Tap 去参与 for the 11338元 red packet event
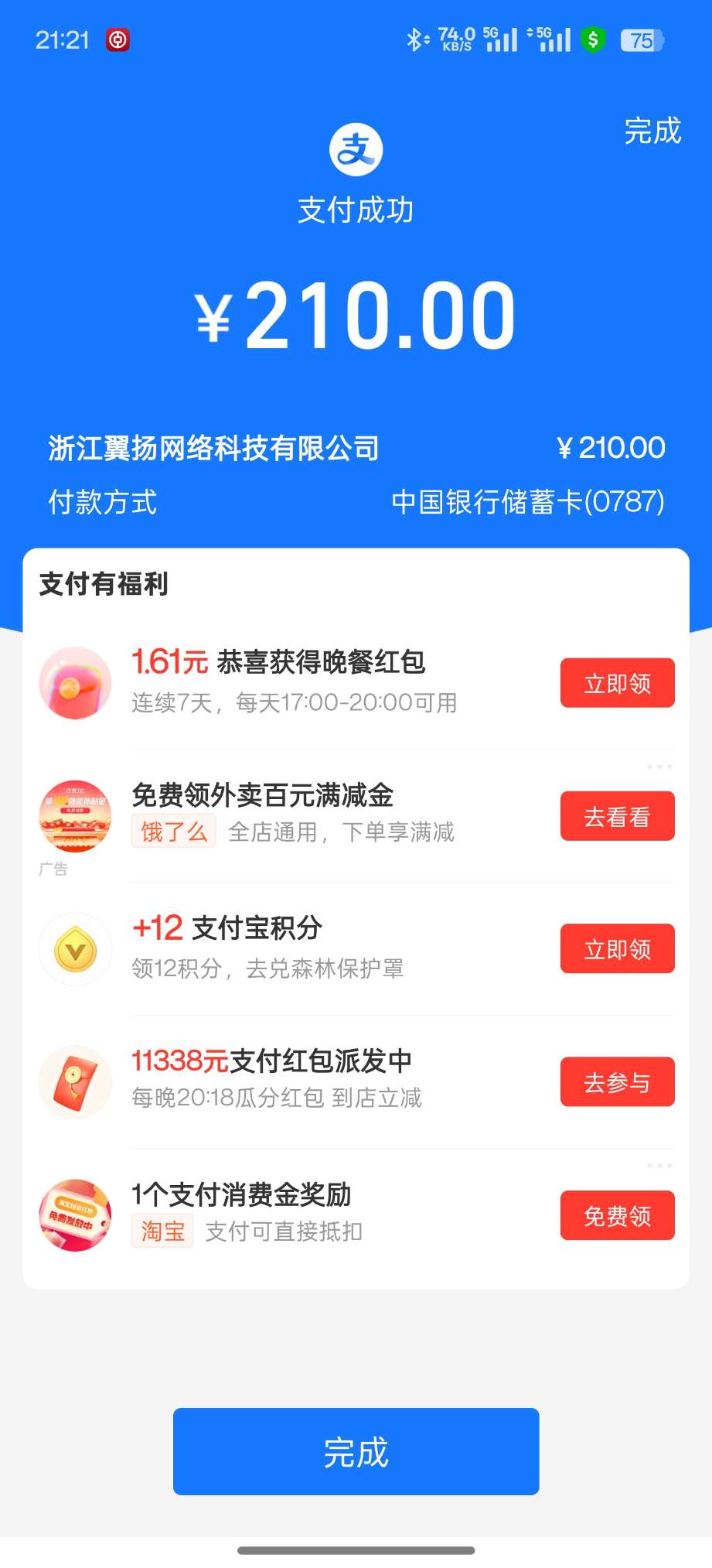Image resolution: width=712 pixels, height=1568 pixels. click(x=617, y=1082)
